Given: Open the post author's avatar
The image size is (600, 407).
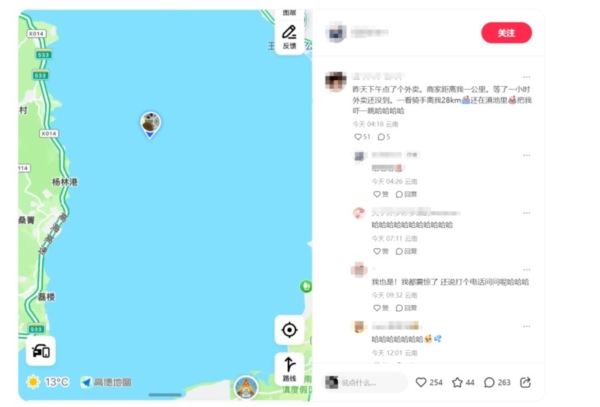Looking at the screenshot, I should click(338, 35).
